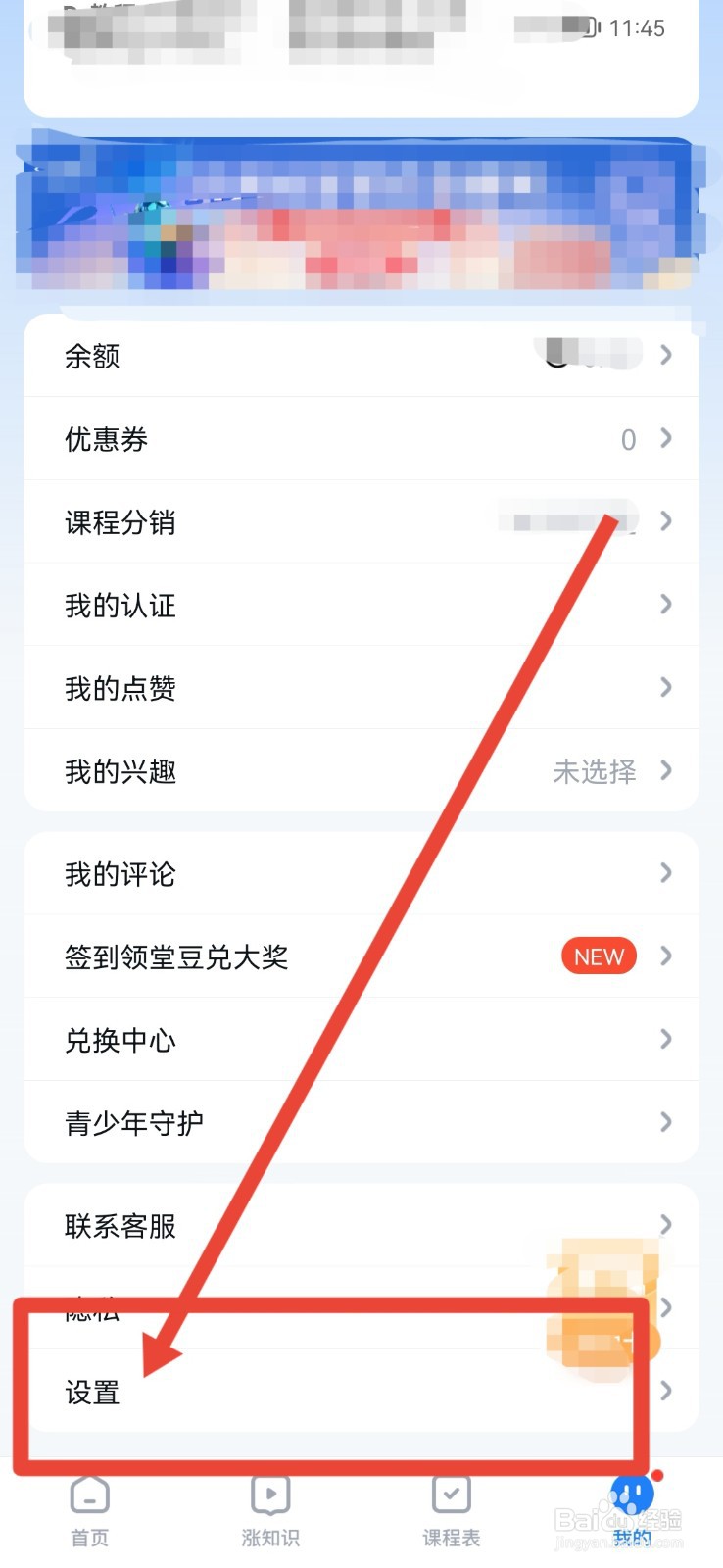This screenshot has height=1568, width=723.
Task: Expand the 余额 balance chevron
Action: (x=665, y=356)
